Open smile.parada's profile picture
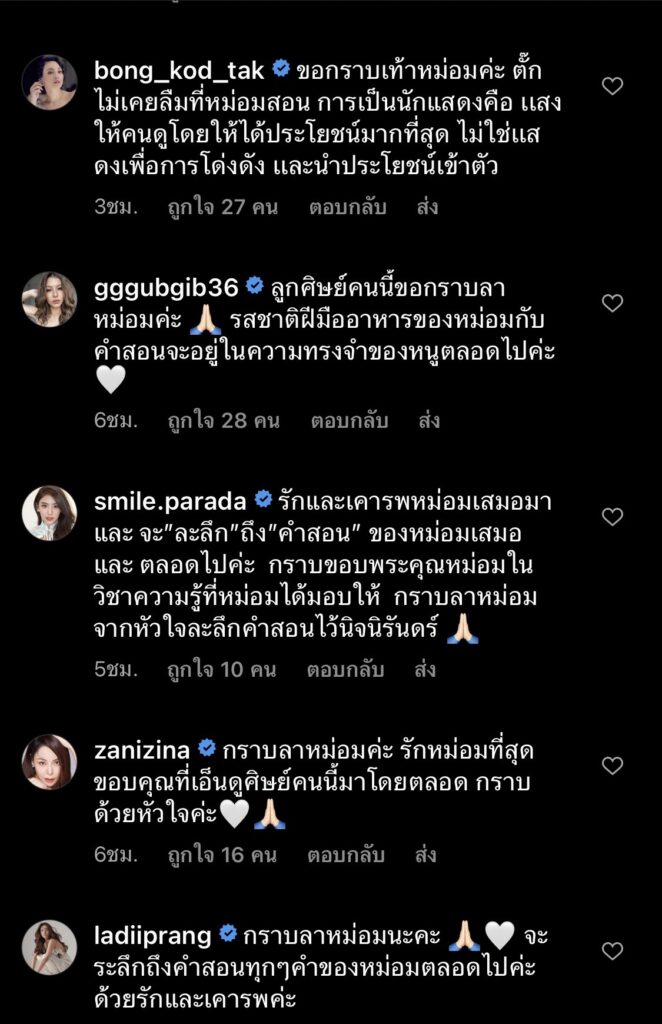This screenshot has width=662, height=1024. [x=49, y=513]
